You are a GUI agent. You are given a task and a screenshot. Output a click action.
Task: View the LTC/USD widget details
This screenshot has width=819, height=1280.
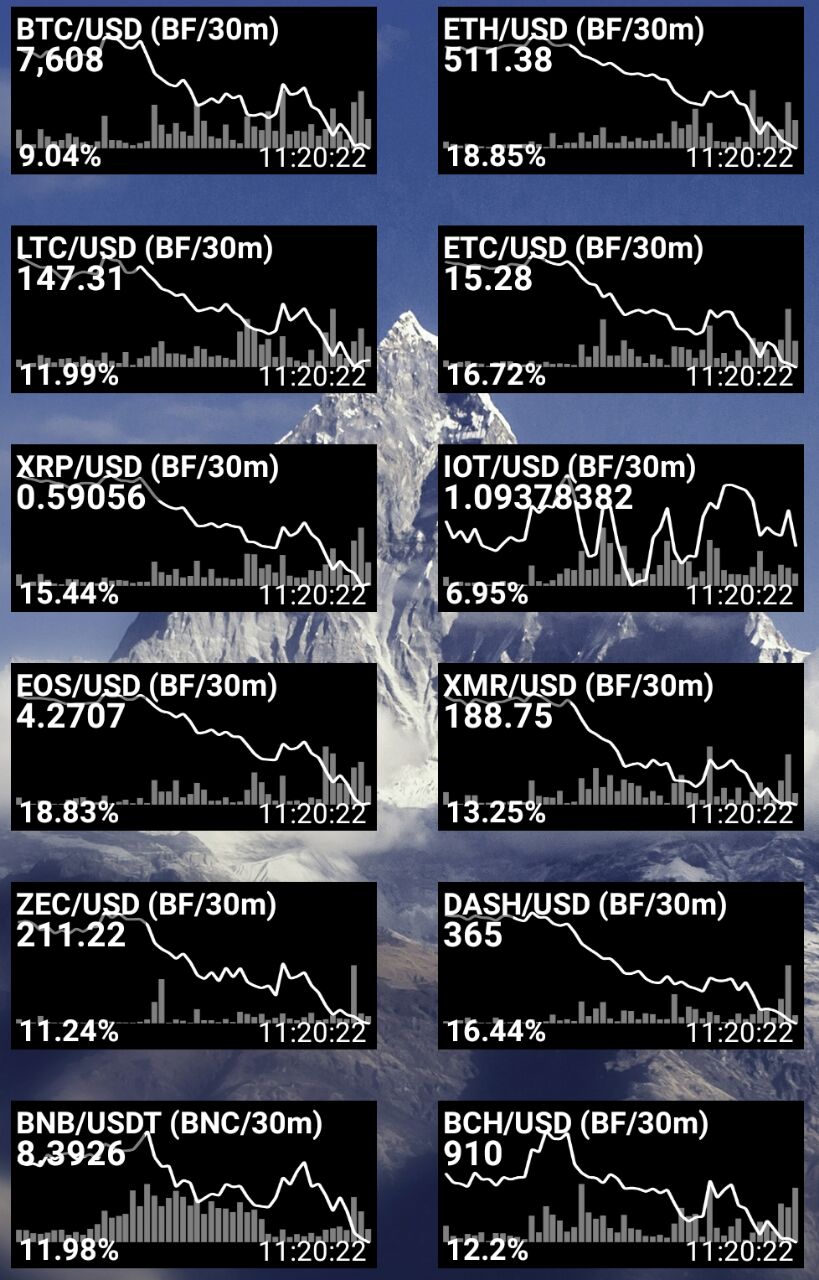tap(194, 309)
